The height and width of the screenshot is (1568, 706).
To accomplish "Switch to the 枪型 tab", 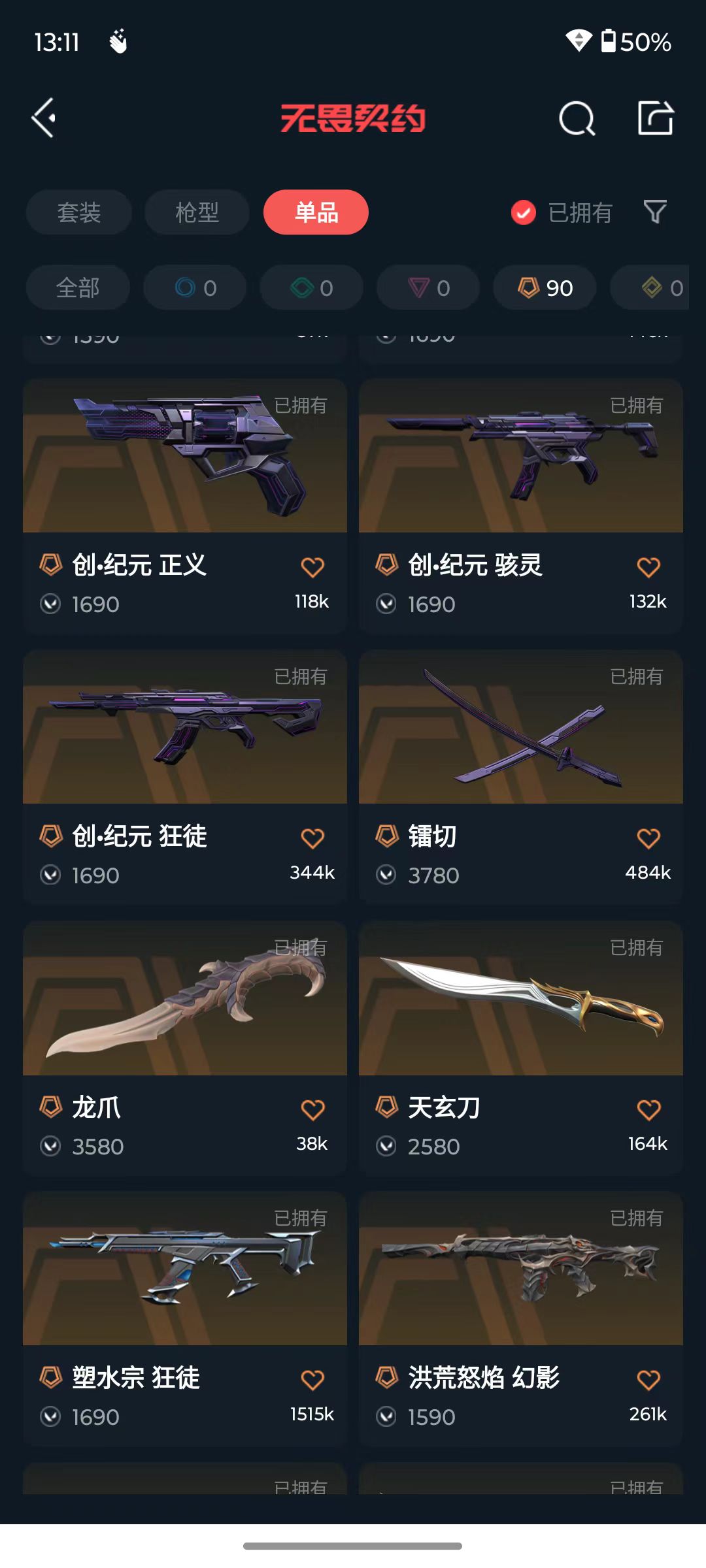I will pyautogui.click(x=197, y=212).
